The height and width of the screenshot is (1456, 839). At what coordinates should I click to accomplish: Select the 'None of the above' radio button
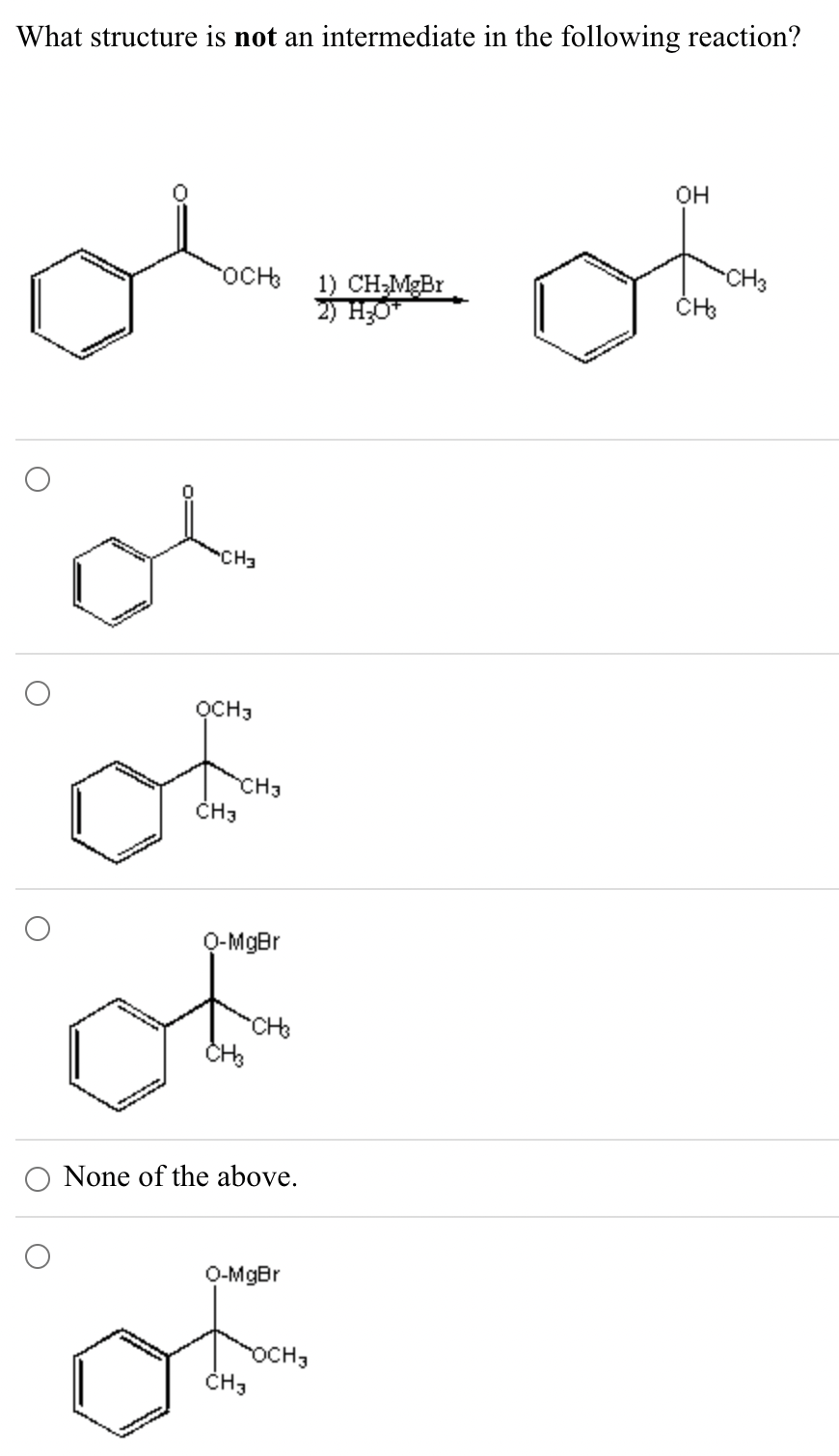click(x=37, y=1177)
